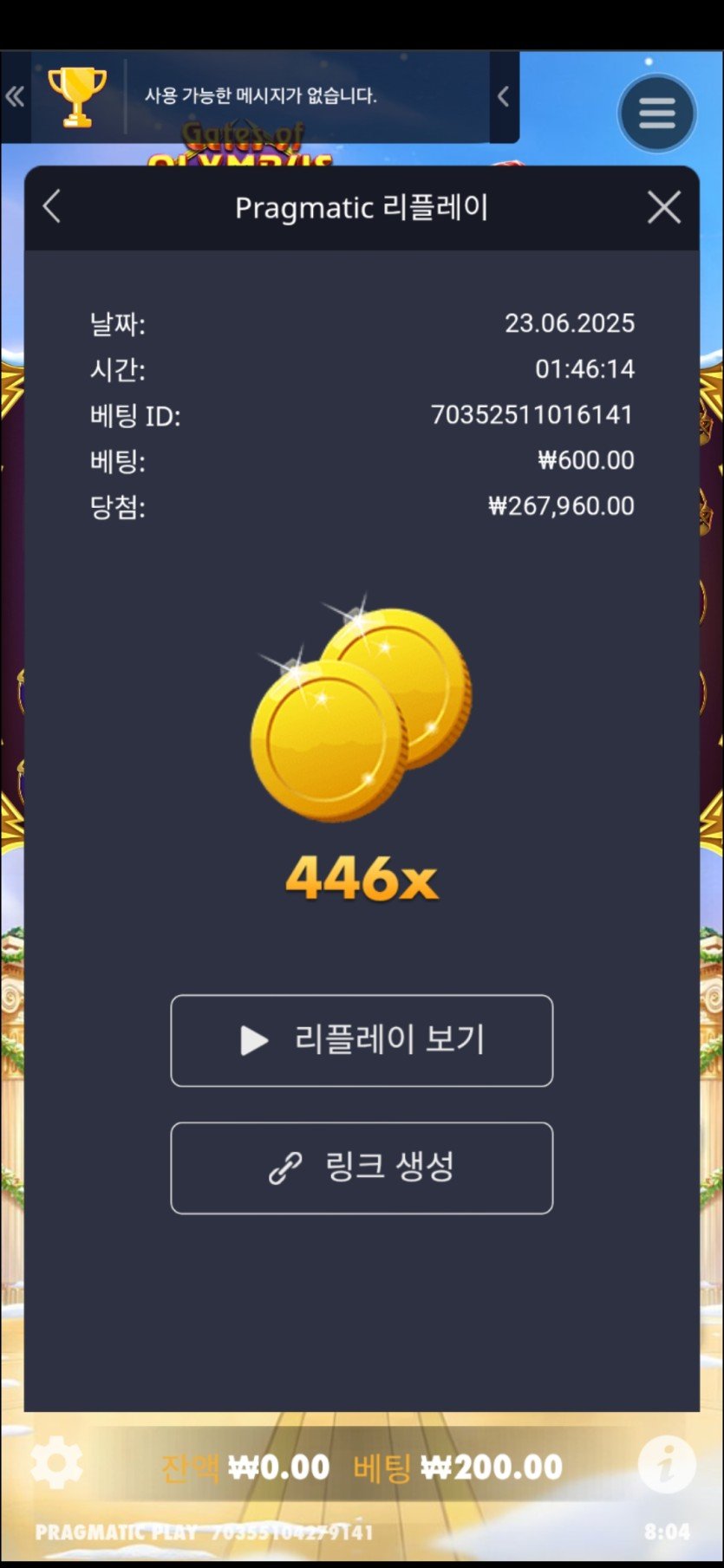Open the game settings gear
Screen dimensions: 724x1568
click(56, 1464)
